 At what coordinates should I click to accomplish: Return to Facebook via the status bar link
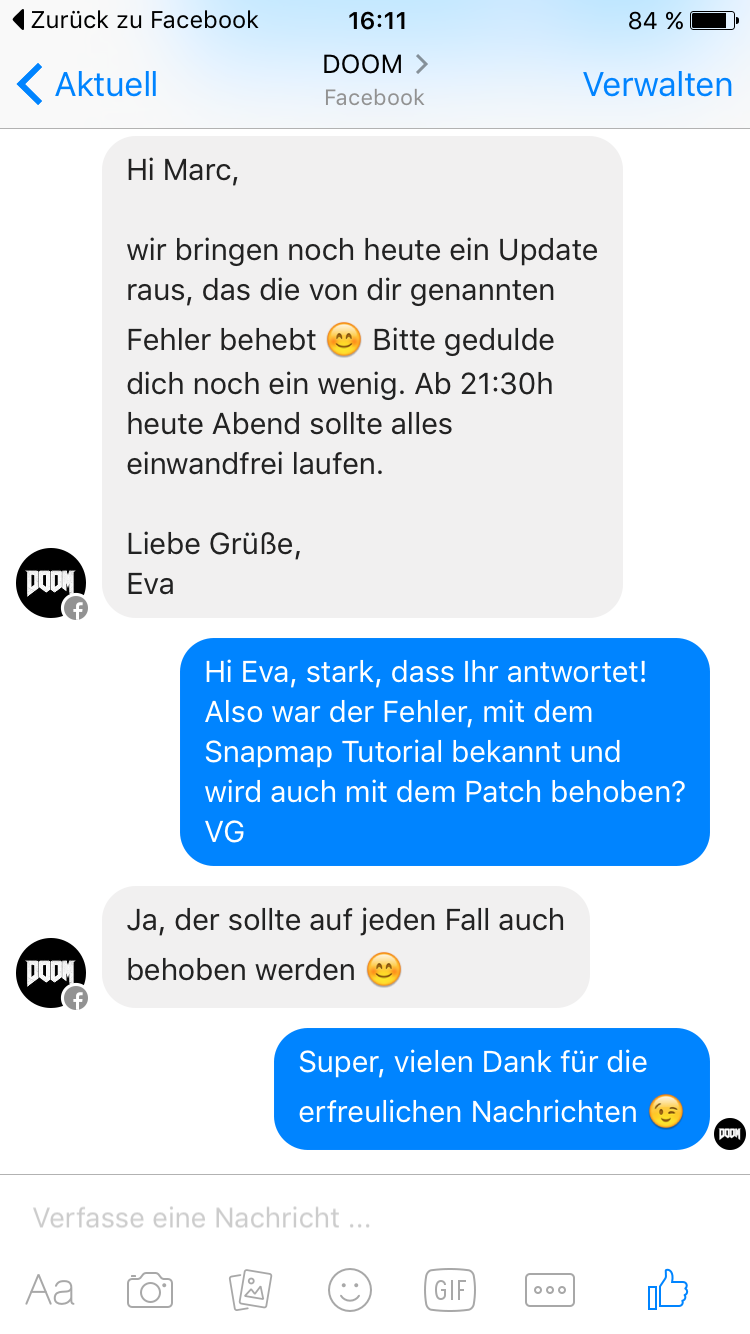point(135,20)
